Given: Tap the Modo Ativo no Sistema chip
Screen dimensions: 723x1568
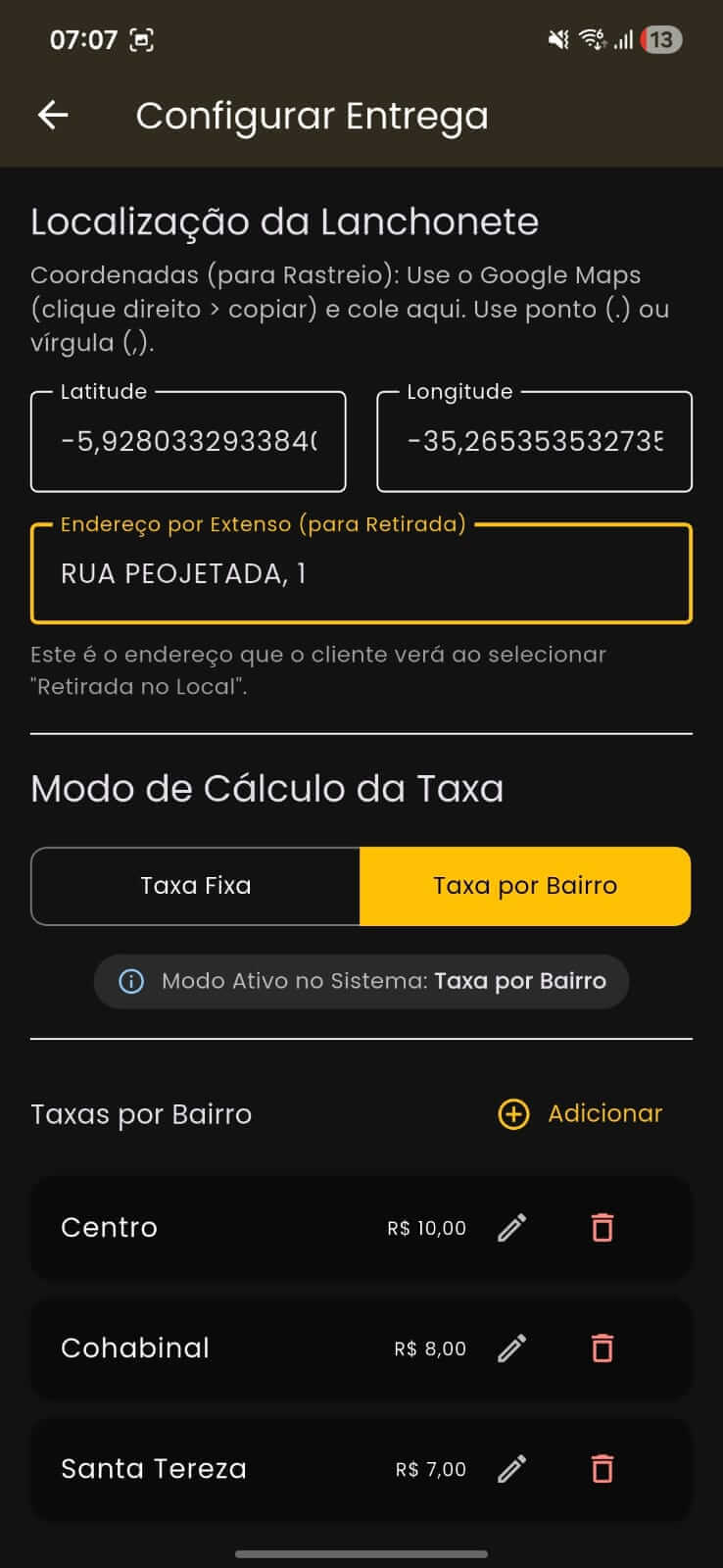Looking at the screenshot, I should point(361,981).
